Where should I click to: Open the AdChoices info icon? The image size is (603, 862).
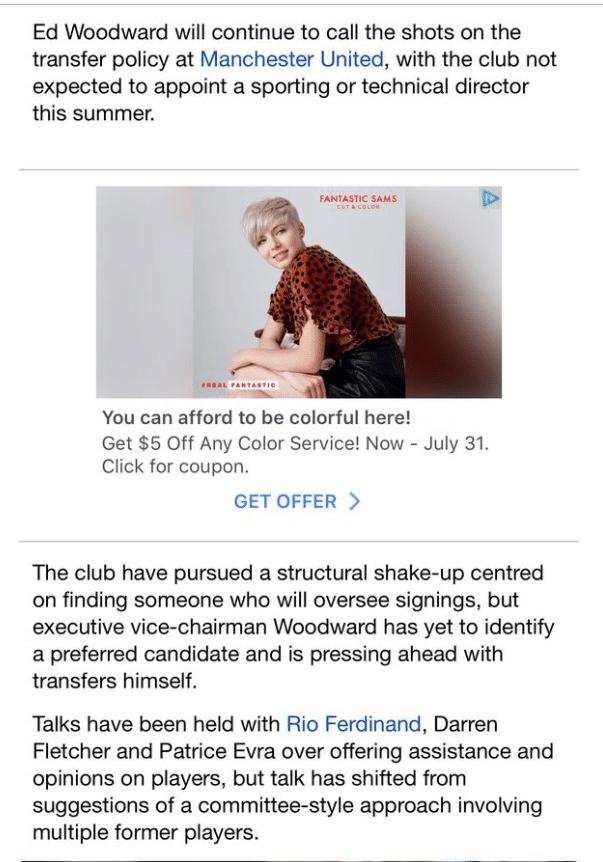point(490,199)
